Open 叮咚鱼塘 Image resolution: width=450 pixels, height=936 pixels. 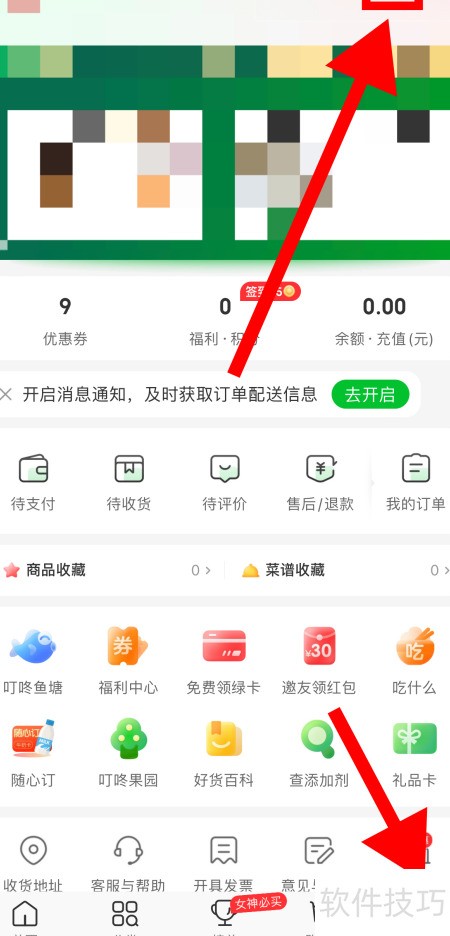33,661
